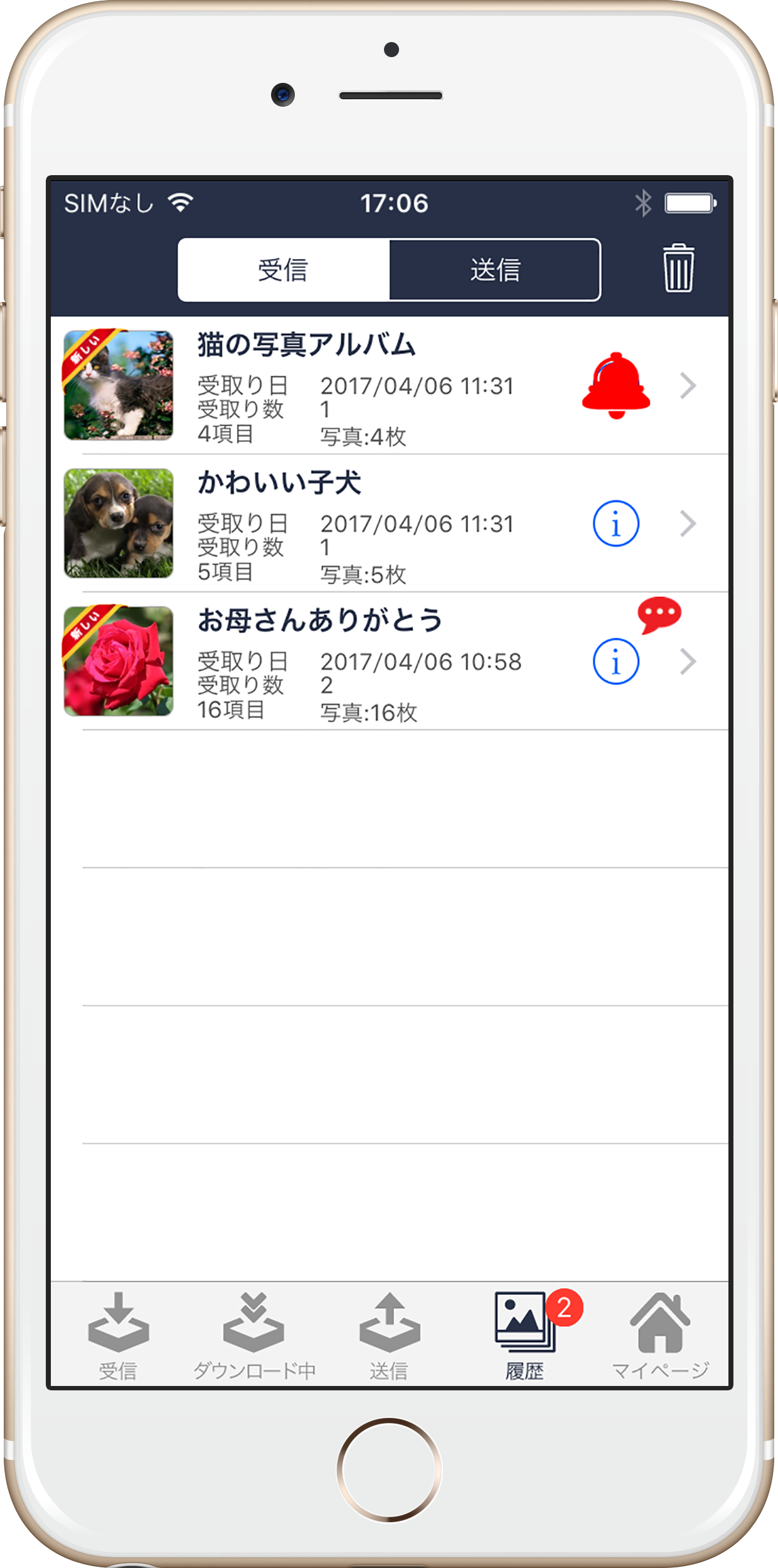Switch to the 送信 bottom tab
The height and width of the screenshot is (1568, 778).
tap(390, 1336)
